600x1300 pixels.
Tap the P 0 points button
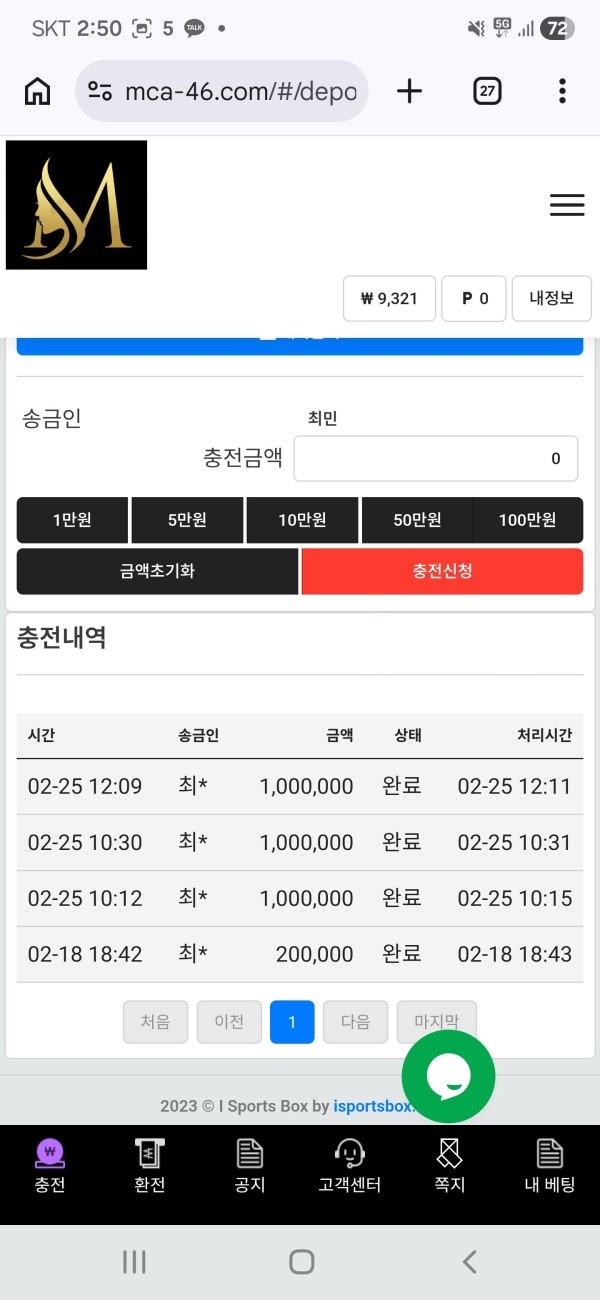[x=475, y=298]
